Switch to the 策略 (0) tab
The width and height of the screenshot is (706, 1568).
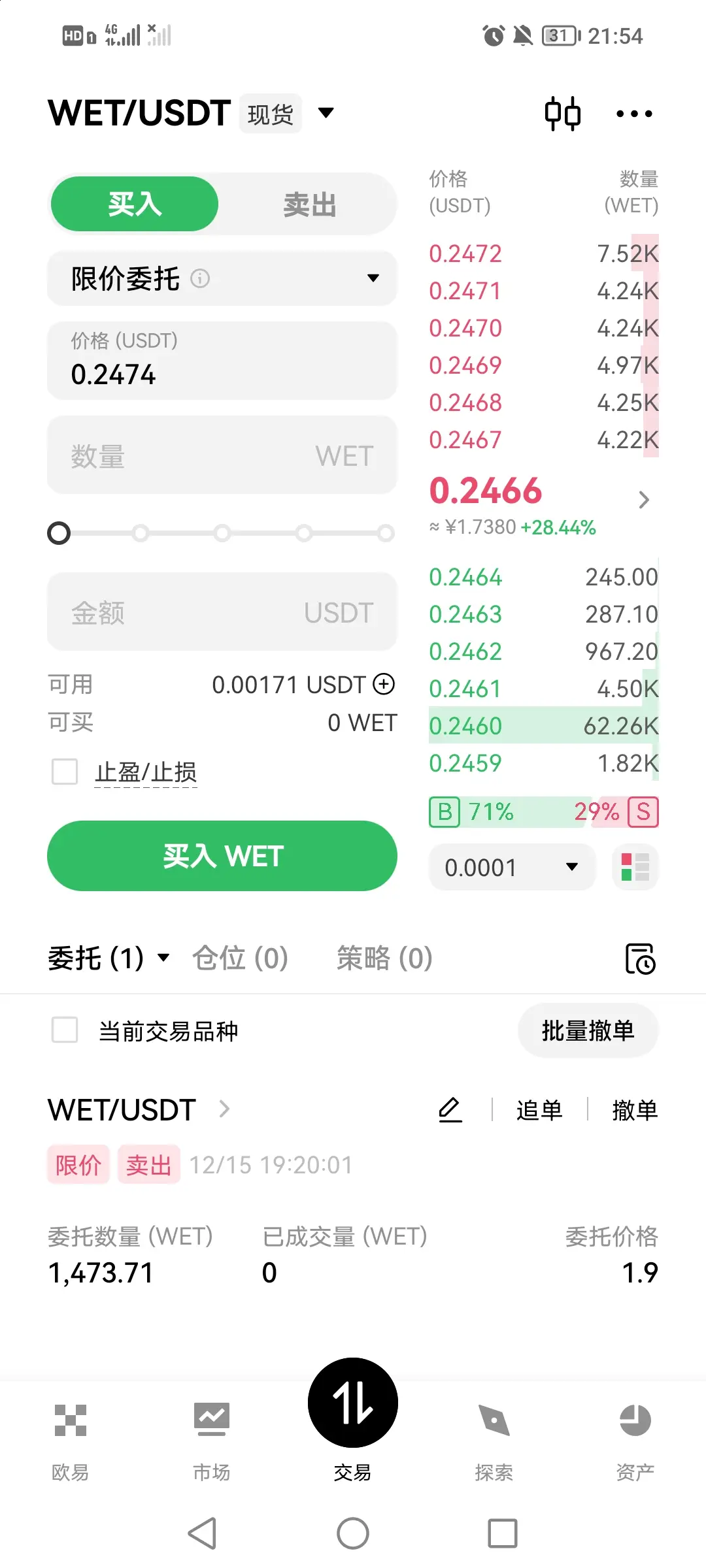384,958
